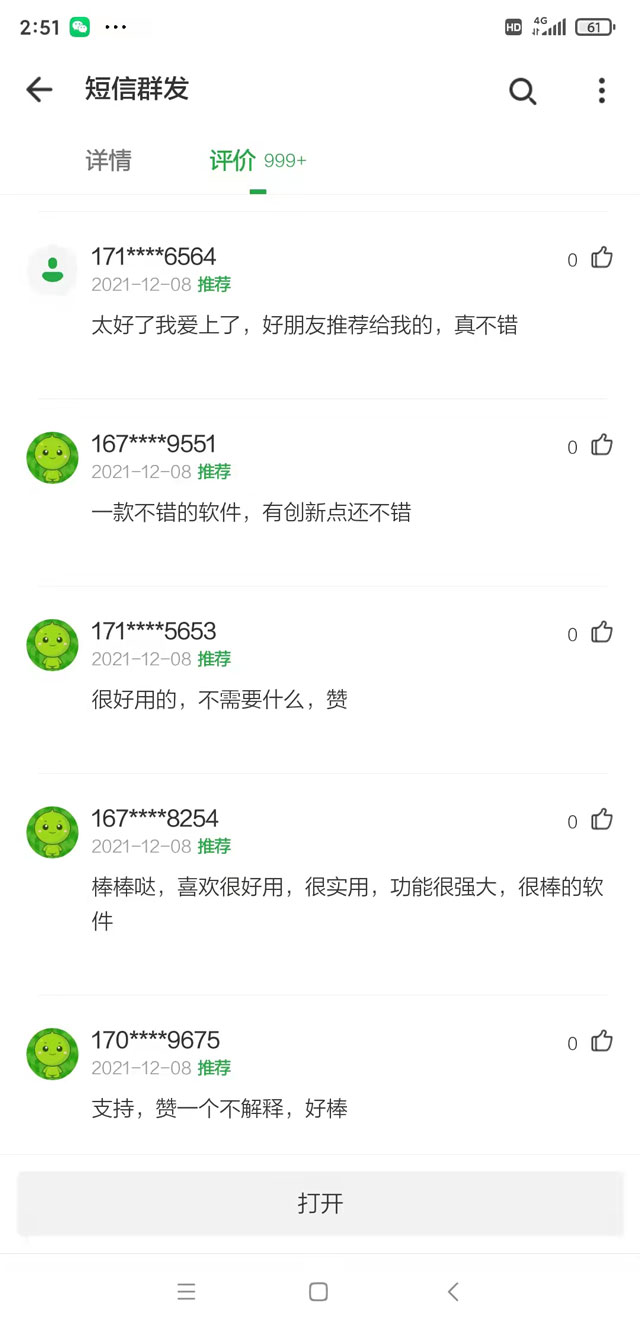The width and height of the screenshot is (640, 1330).
Task: Open search from the app bar
Action: pyautogui.click(x=522, y=91)
